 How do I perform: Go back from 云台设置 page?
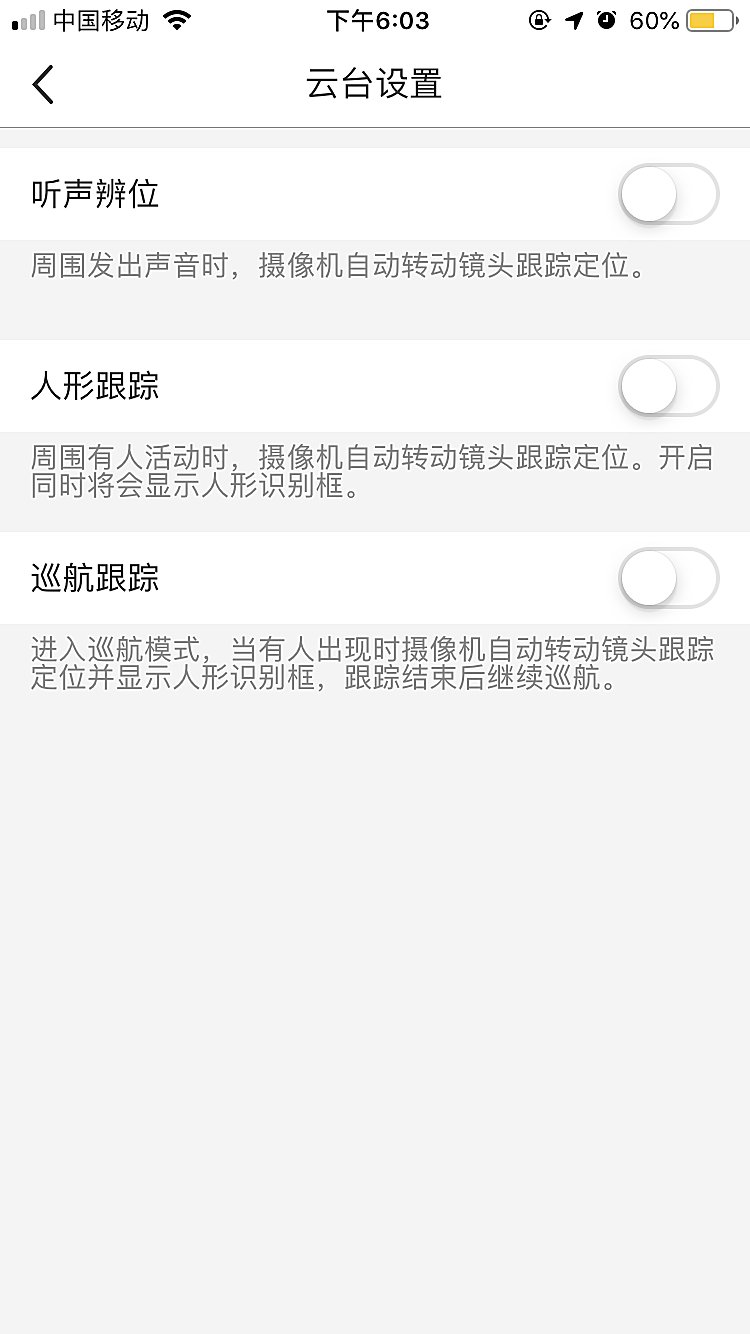coord(42,84)
